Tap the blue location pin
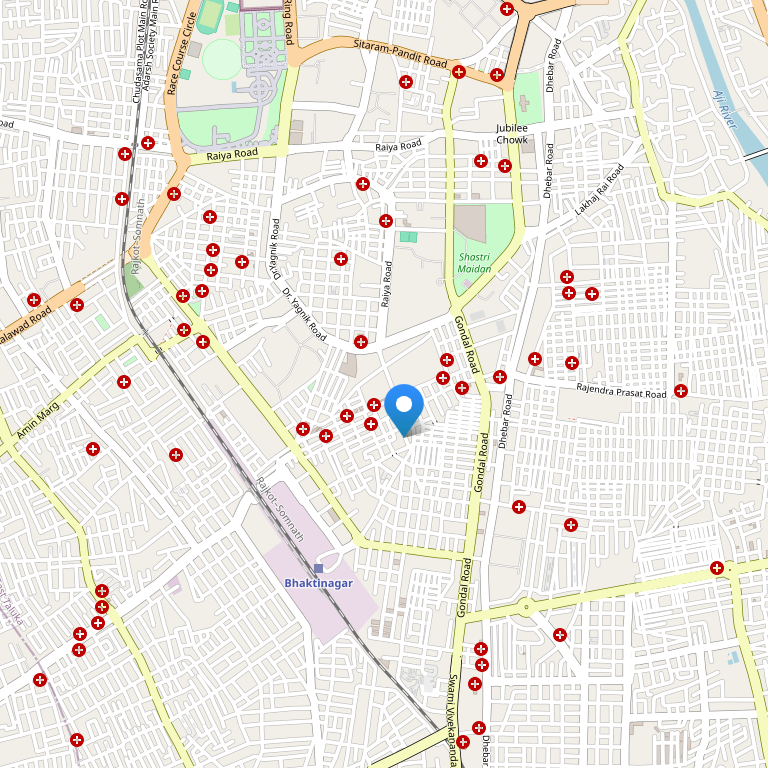 [404, 407]
